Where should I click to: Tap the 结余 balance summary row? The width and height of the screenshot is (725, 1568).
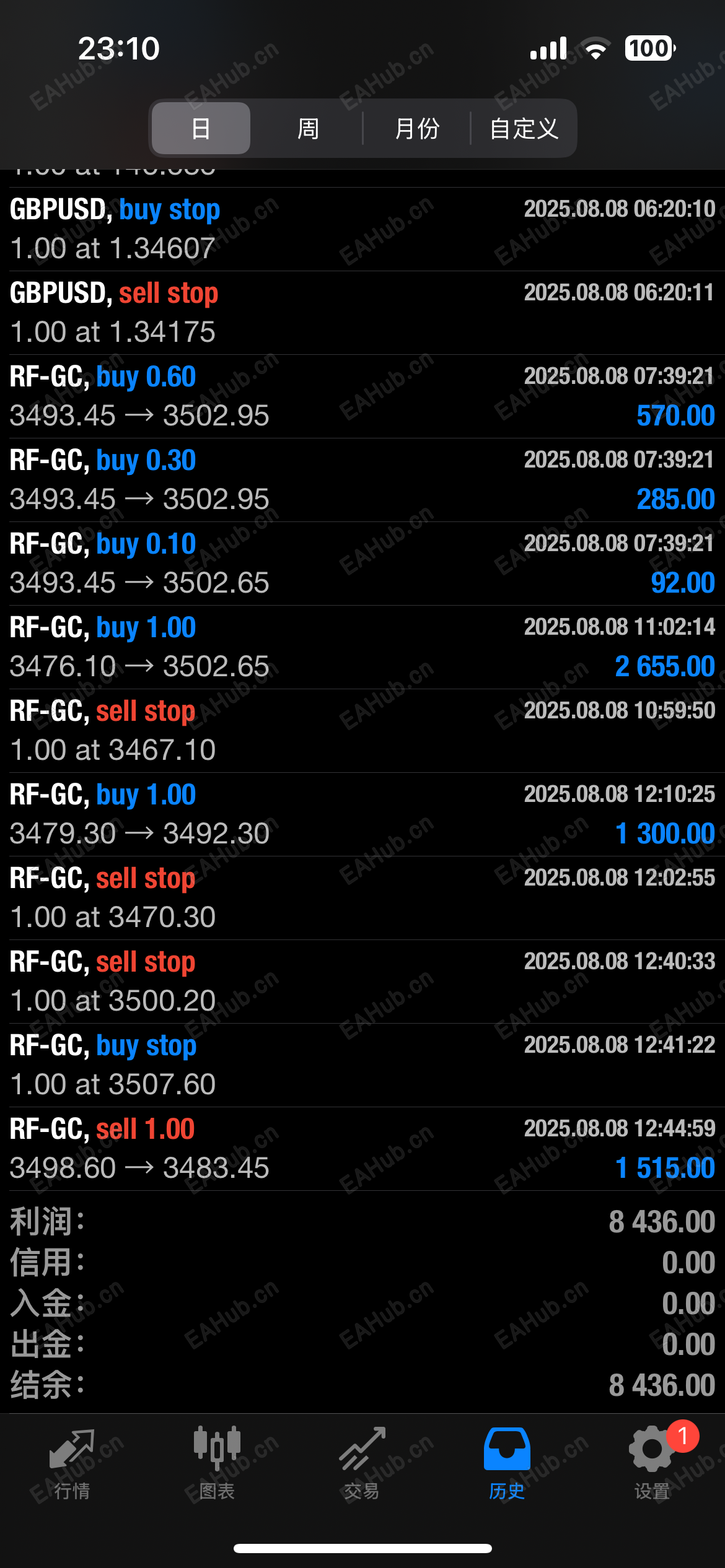(x=362, y=1385)
